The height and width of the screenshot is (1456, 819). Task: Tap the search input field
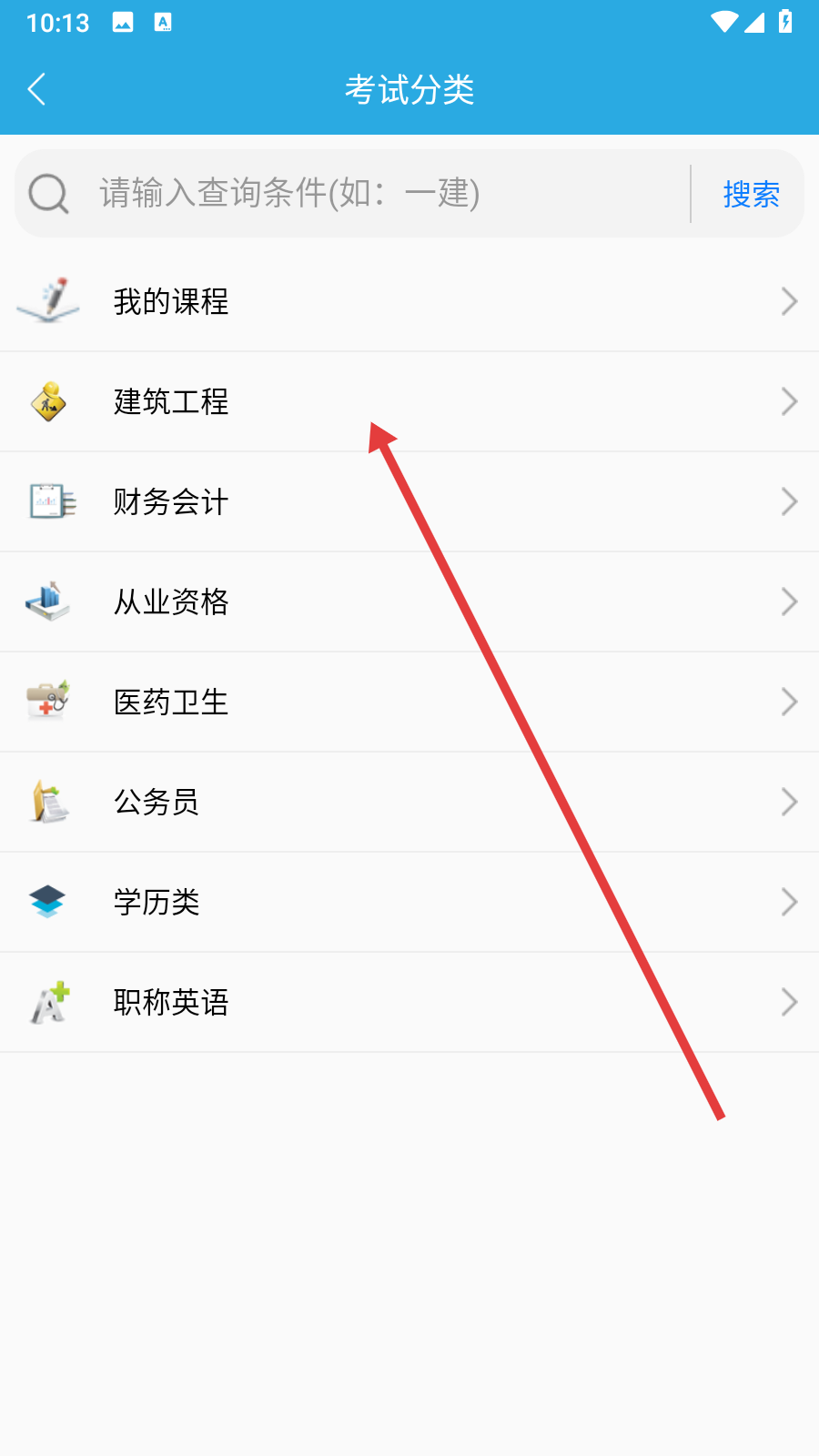391,193
